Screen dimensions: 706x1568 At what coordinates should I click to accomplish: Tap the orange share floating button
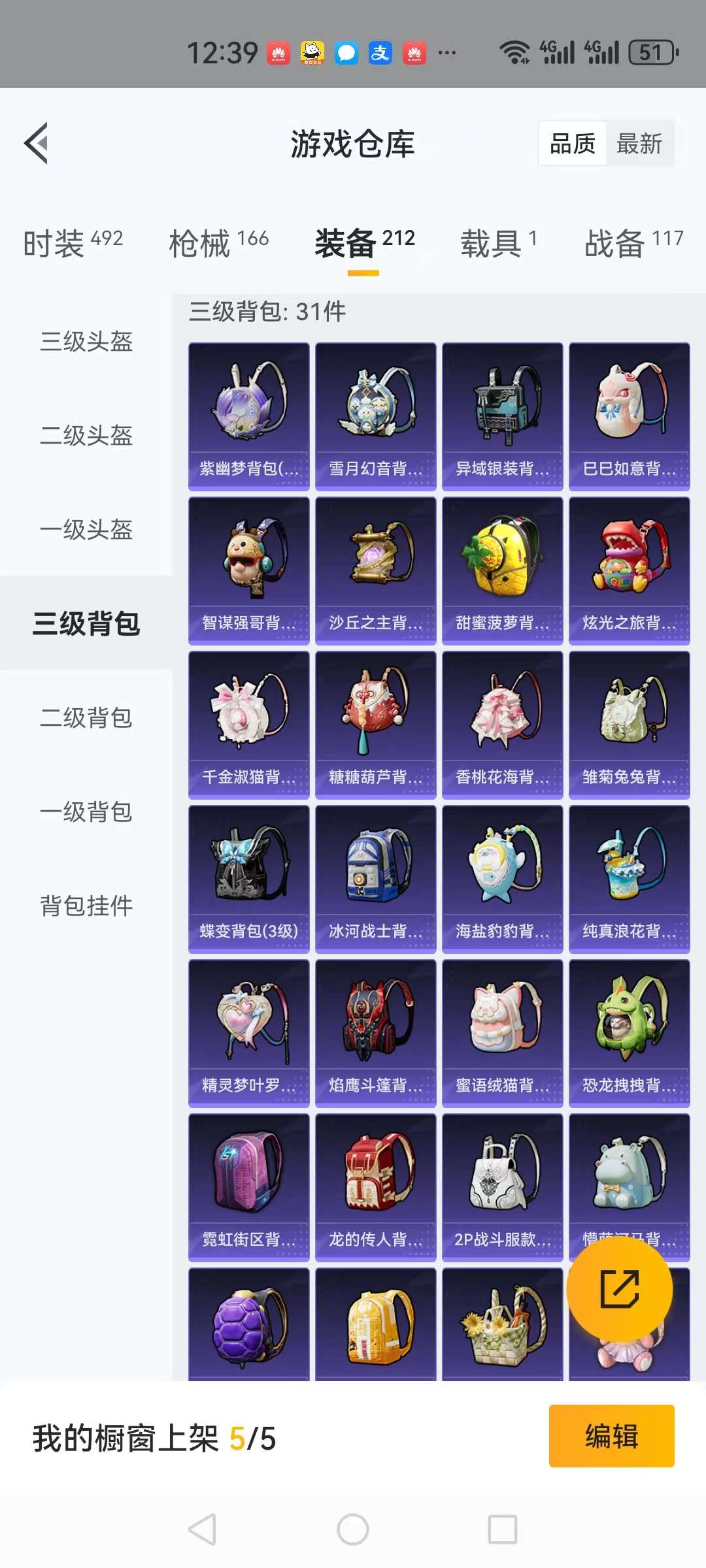(619, 1289)
